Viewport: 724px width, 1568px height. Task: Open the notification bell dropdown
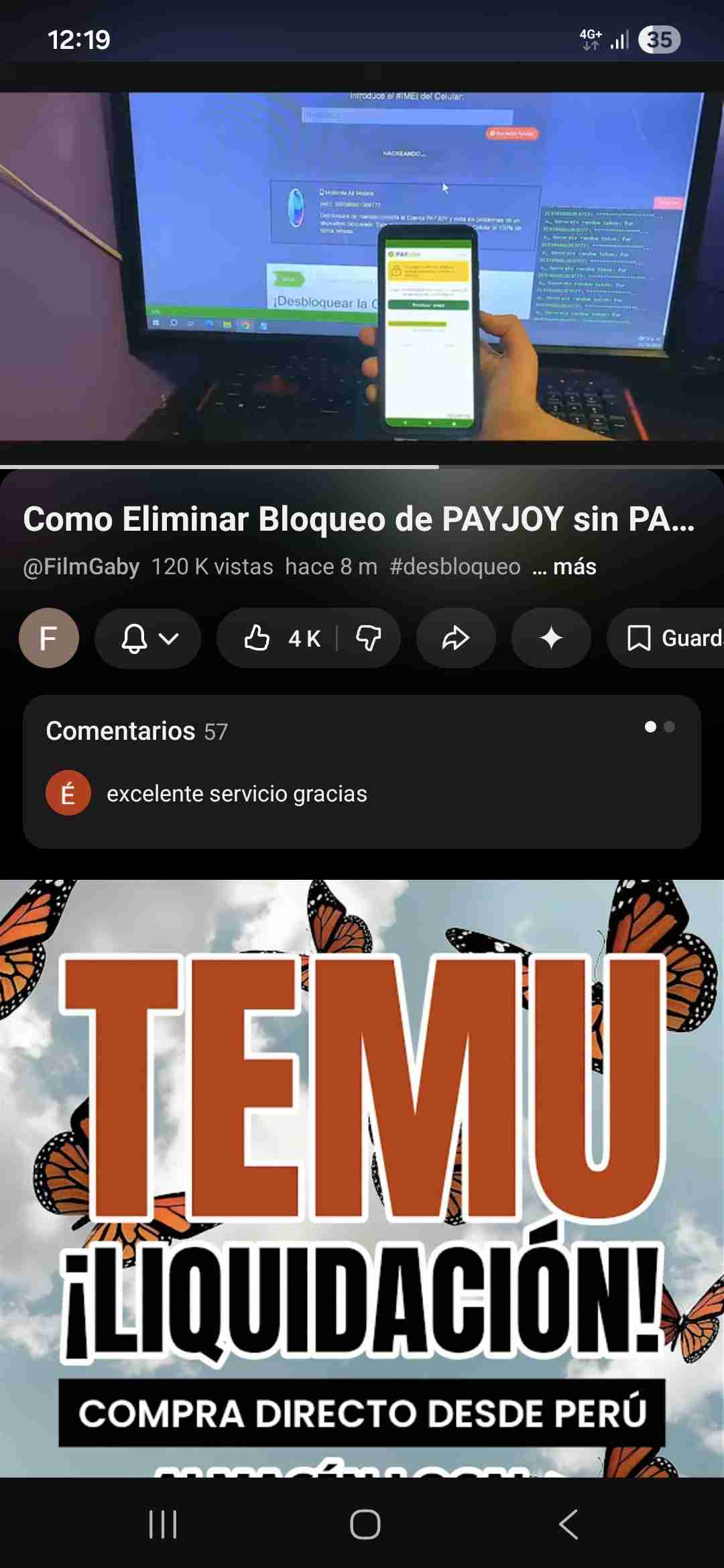(x=148, y=638)
